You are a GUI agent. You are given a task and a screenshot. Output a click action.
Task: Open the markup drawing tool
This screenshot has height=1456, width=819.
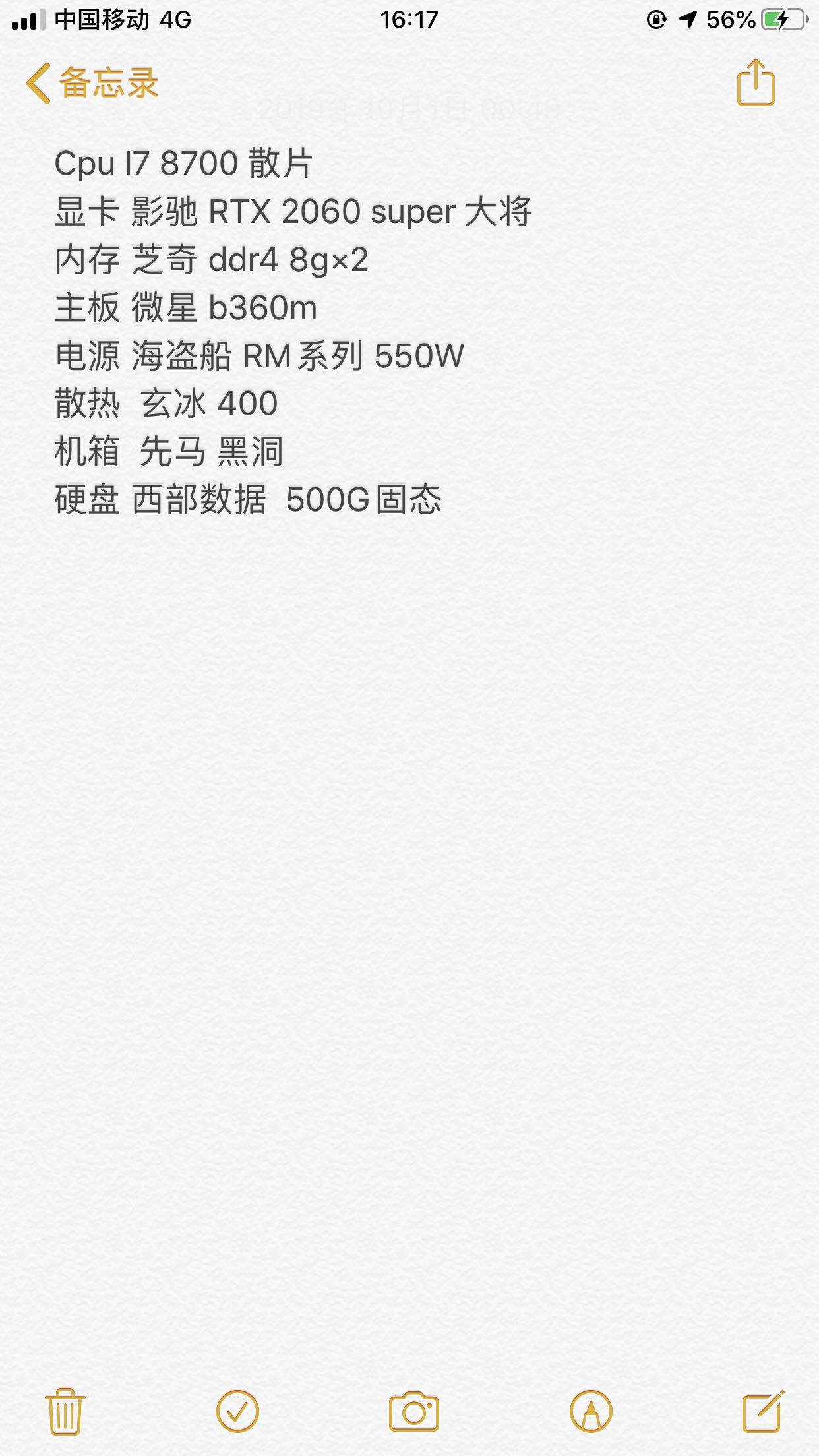(x=591, y=1411)
